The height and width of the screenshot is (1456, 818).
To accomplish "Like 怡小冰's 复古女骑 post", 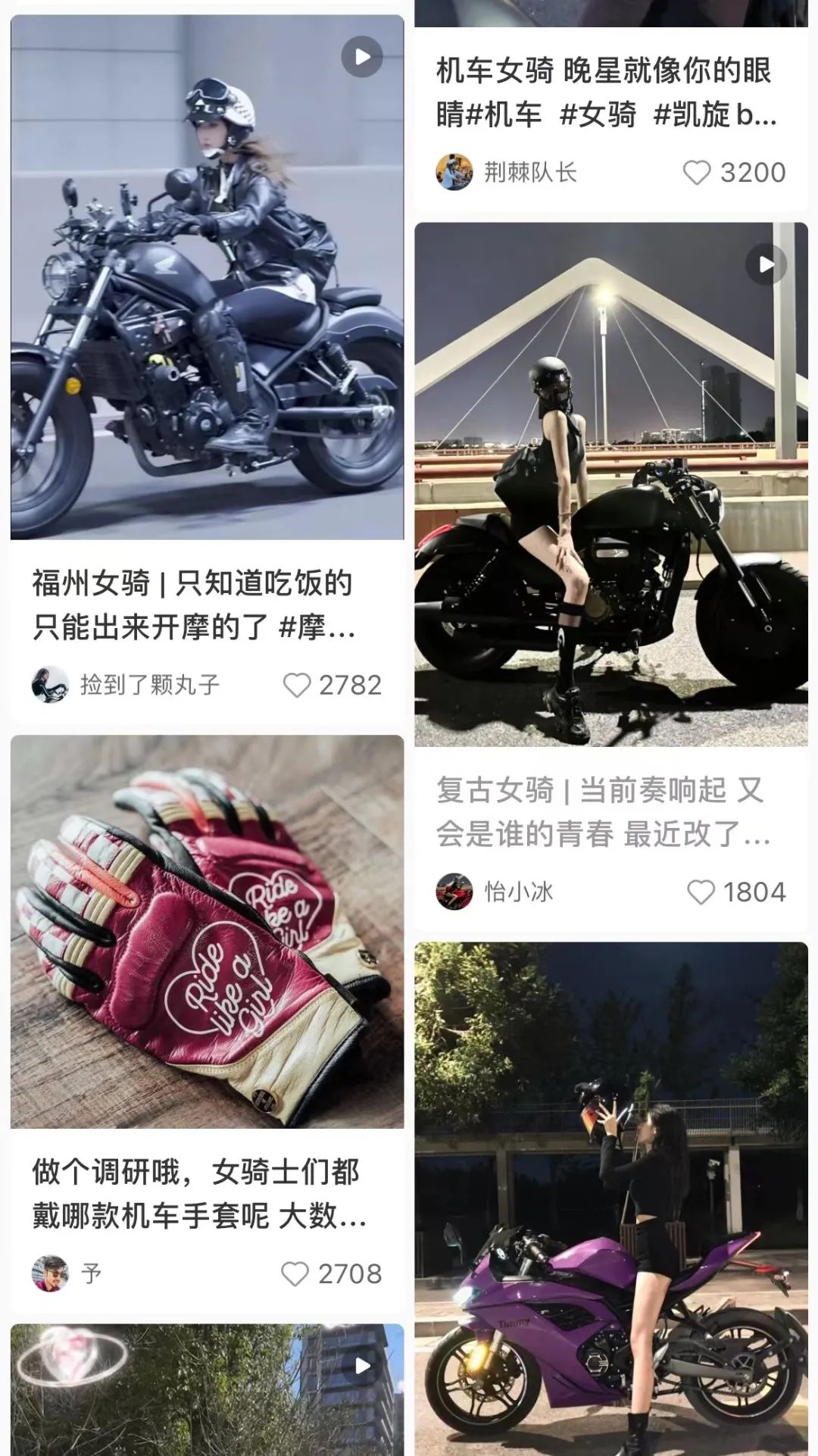I will [701, 892].
